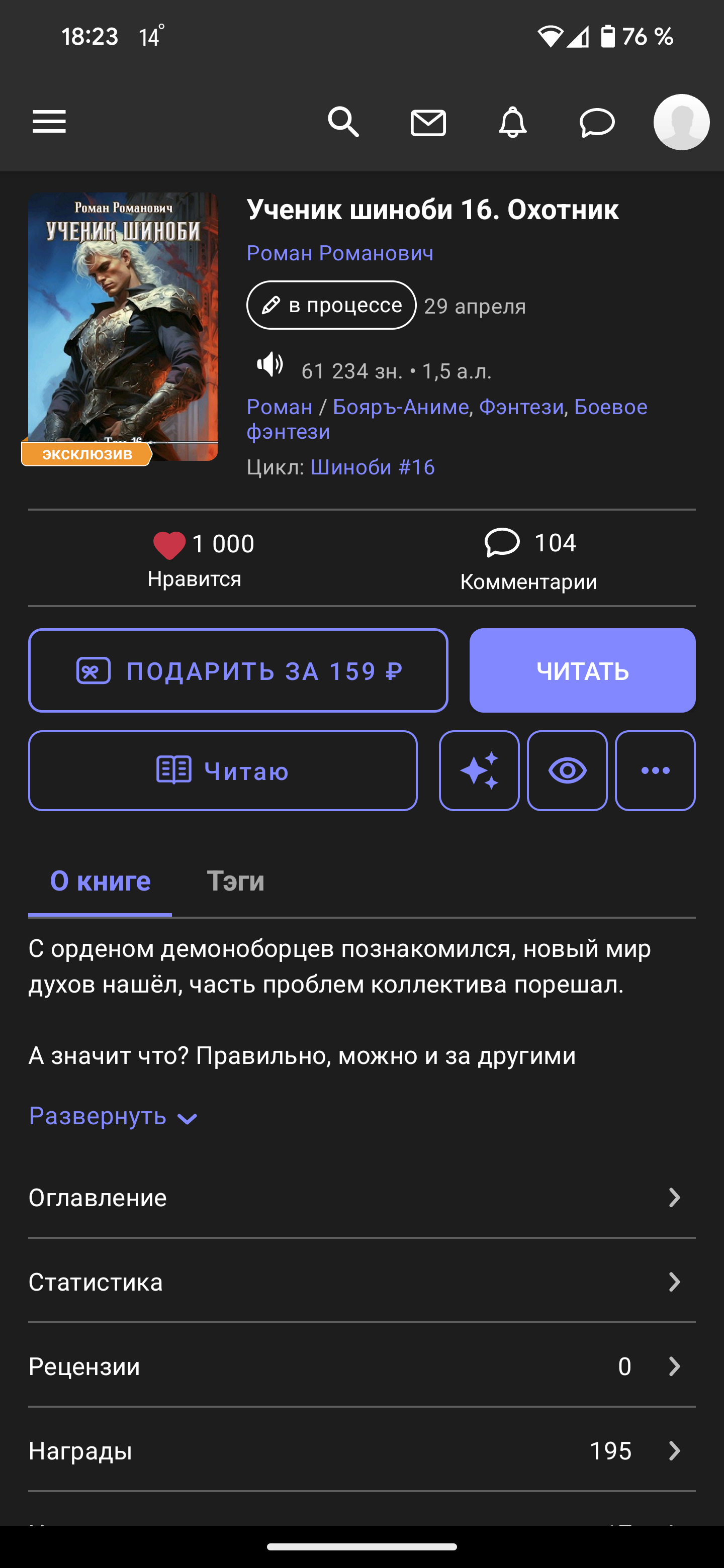The width and height of the screenshot is (724, 1568).
Task: Open the Шиноби #16 cycle link
Action: pyautogui.click(x=373, y=467)
